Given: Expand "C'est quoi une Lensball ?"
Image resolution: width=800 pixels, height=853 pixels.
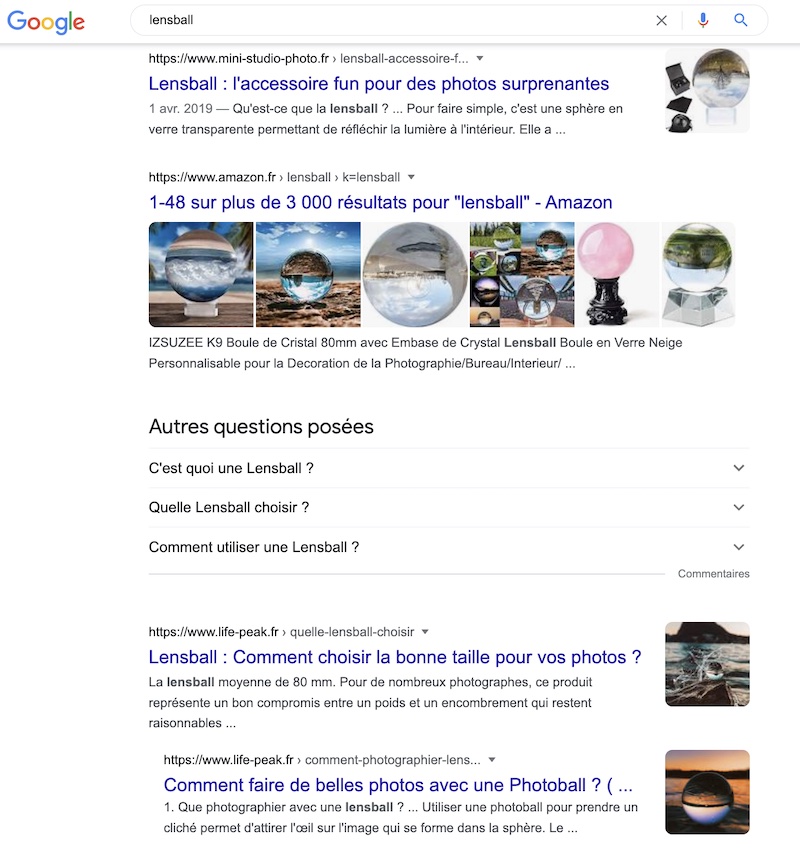Looking at the screenshot, I should point(448,468).
